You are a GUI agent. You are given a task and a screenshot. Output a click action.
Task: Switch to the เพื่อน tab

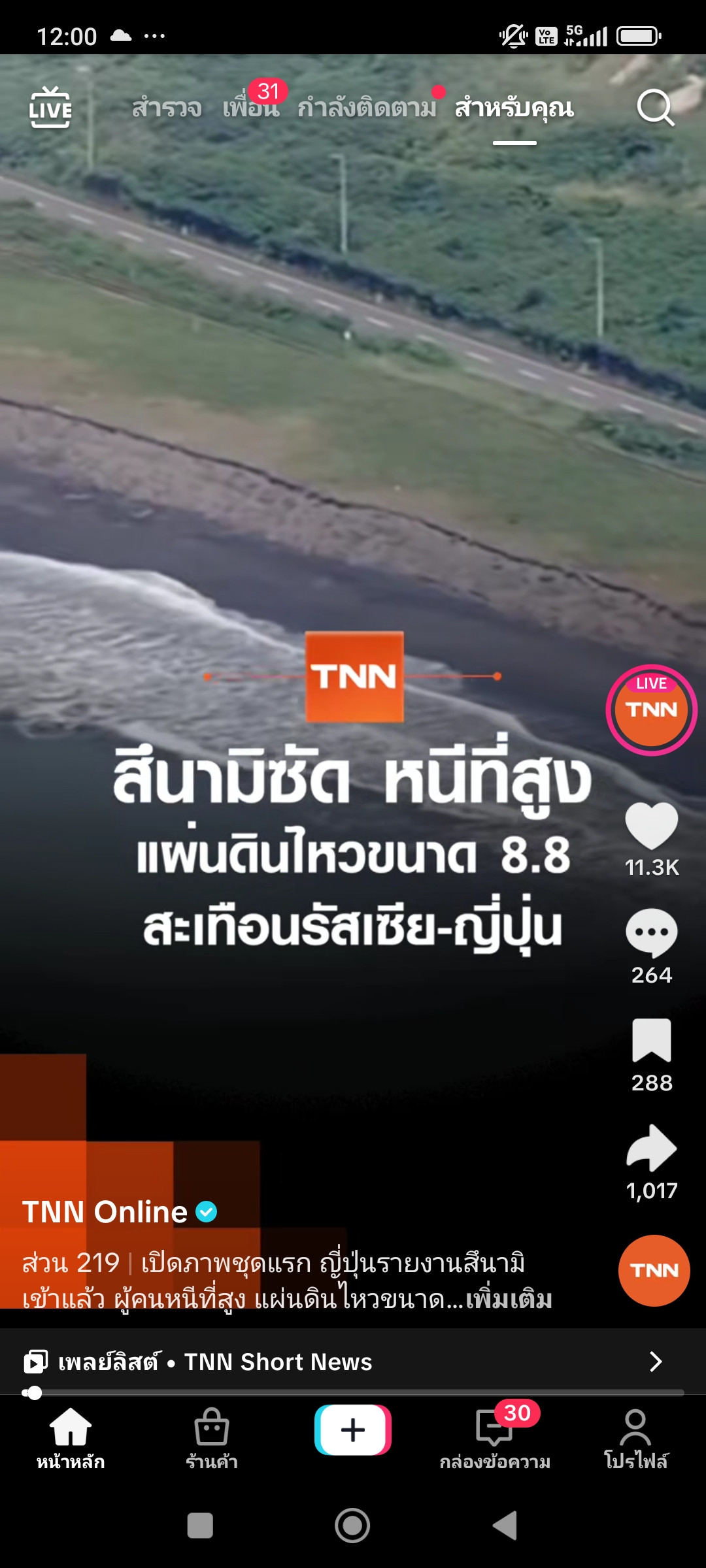[250, 108]
